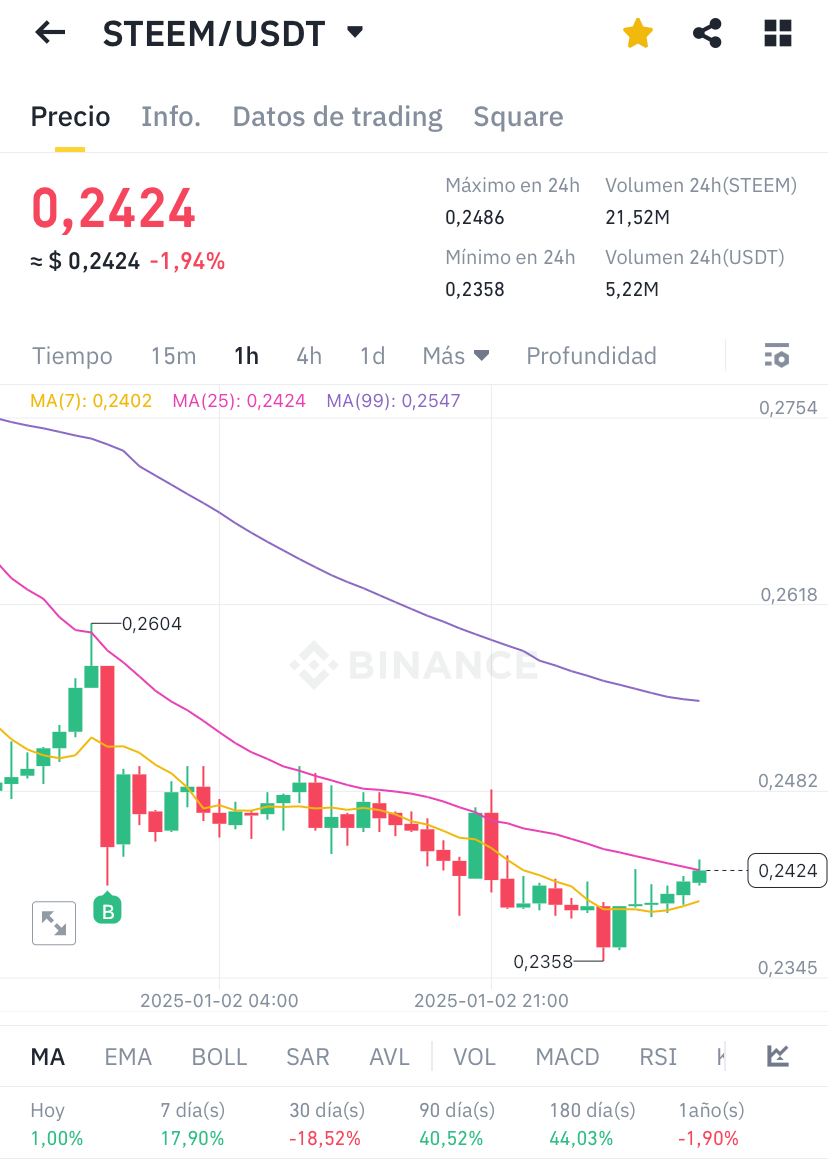Show the RSI indicator
Viewport: 828px width, 1172px height.
(x=658, y=1057)
